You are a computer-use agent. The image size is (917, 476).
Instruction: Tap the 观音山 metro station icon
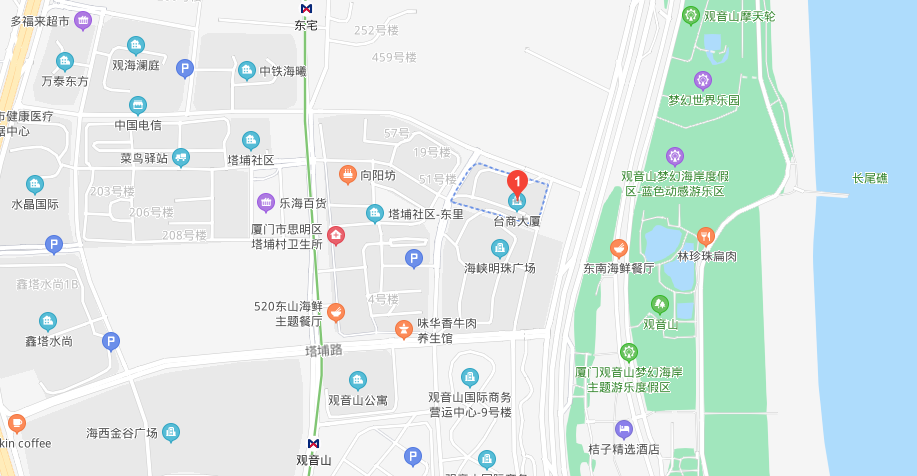click(313, 442)
